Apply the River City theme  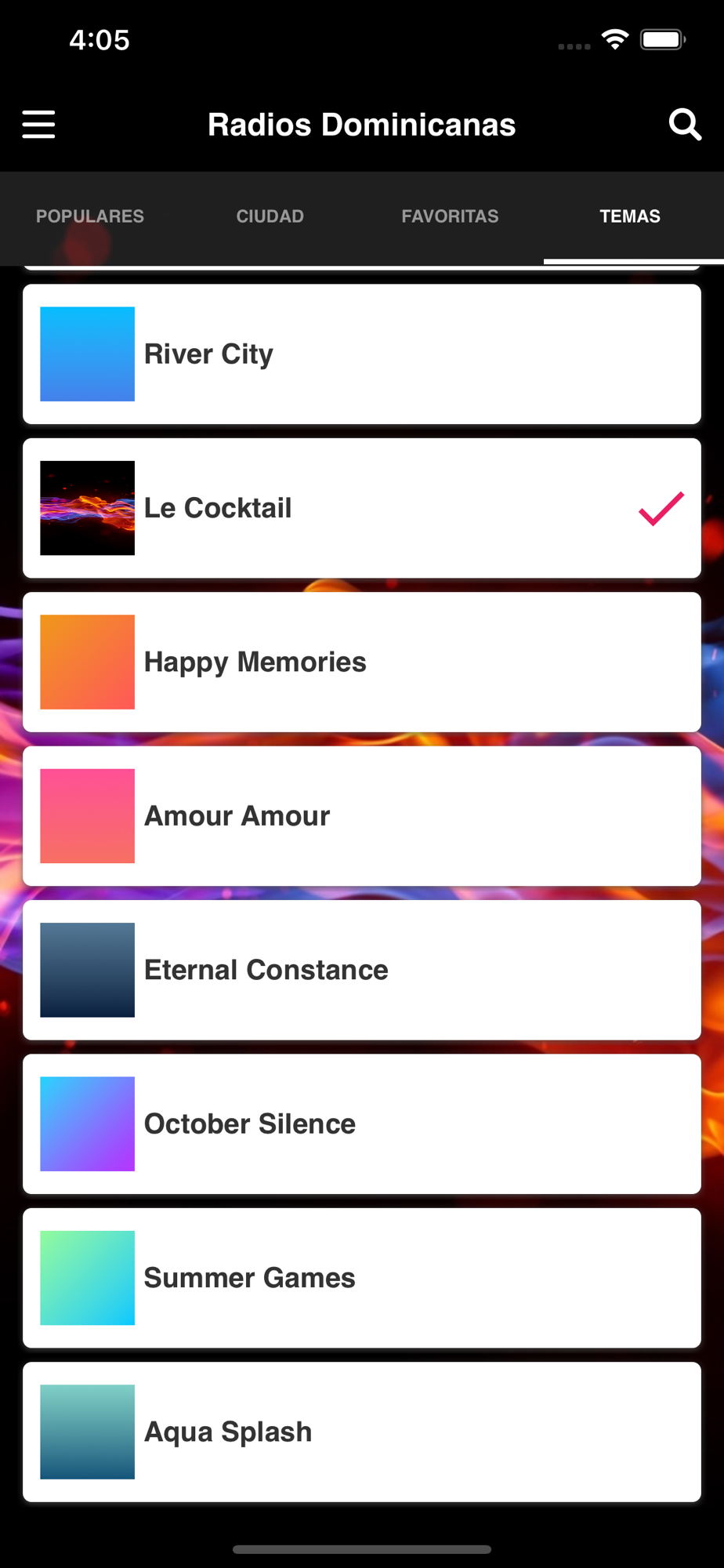(x=362, y=354)
